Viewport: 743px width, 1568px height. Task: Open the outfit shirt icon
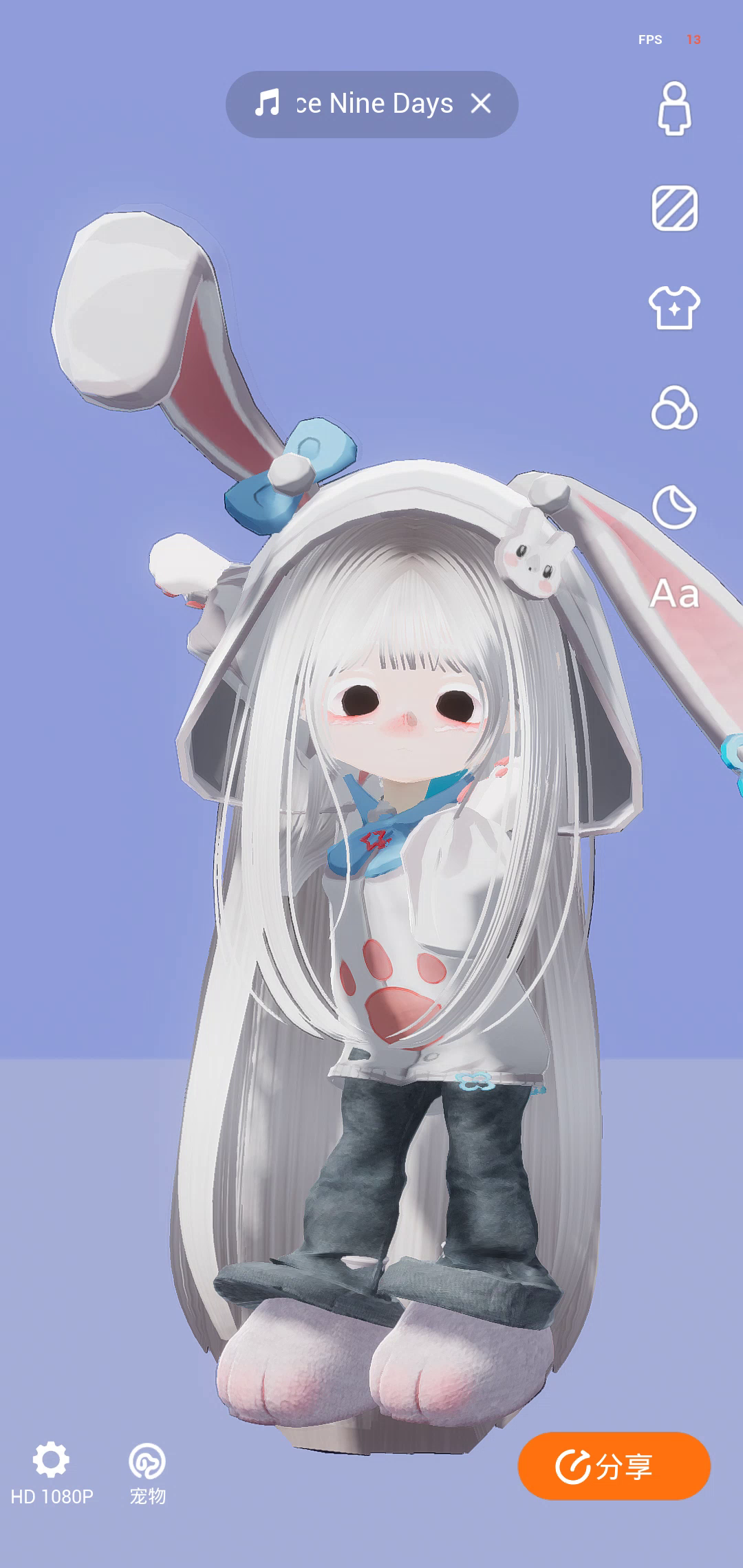[x=674, y=307]
